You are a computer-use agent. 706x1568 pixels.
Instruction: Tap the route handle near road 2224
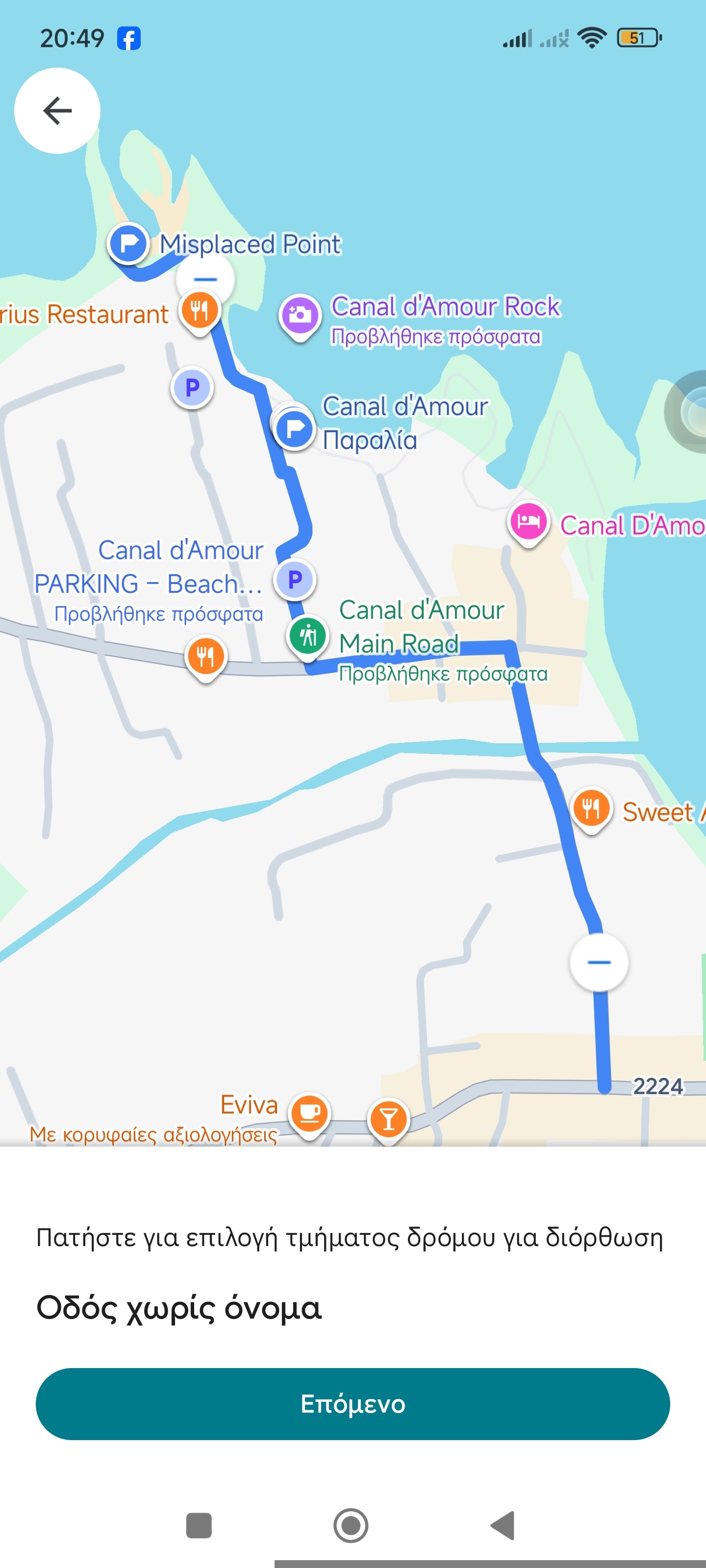(599, 962)
